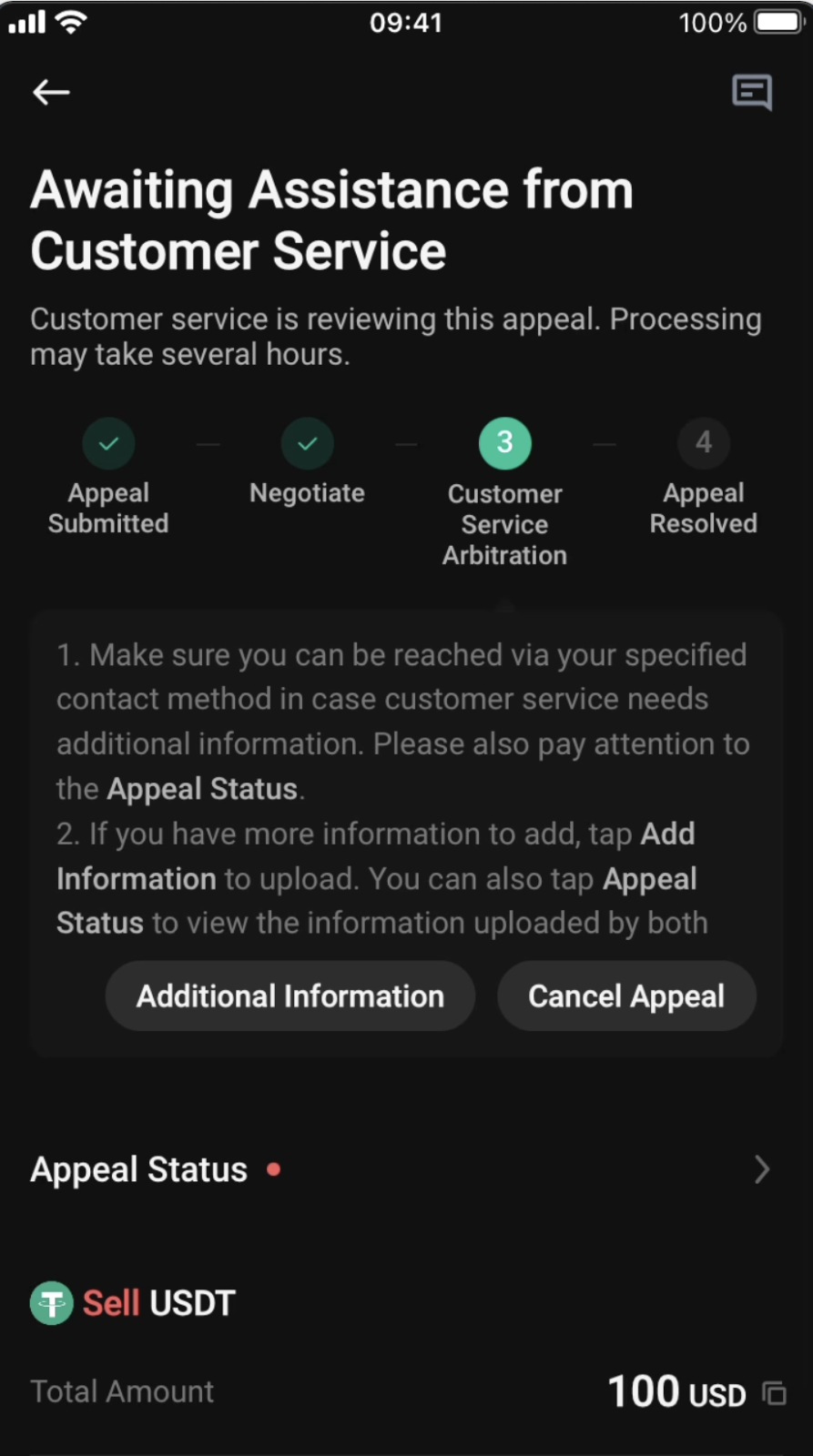Go back using the arrow icon
The width and height of the screenshot is (813, 1456).
click(51, 92)
